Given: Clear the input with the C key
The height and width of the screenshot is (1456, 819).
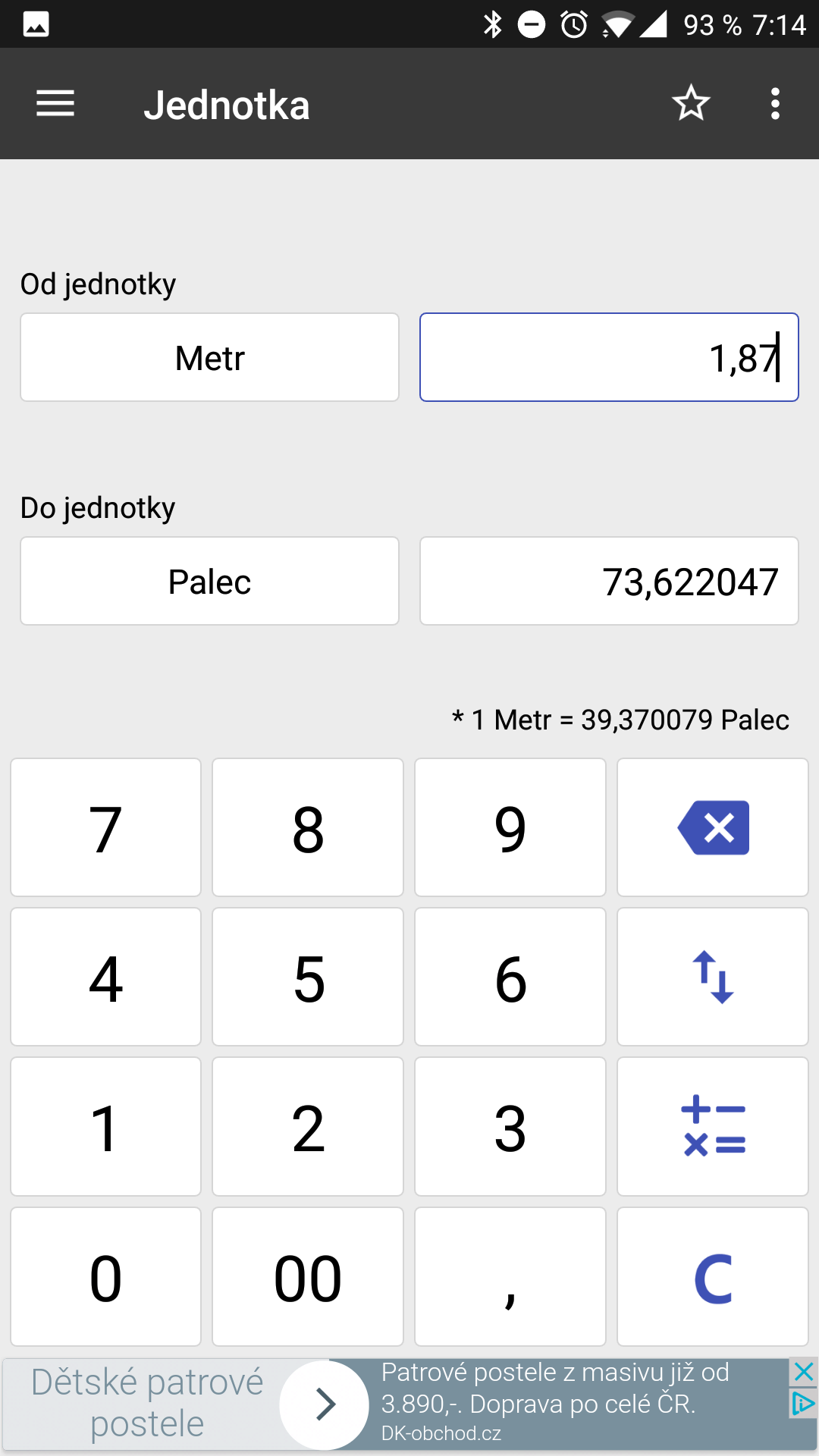Looking at the screenshot, I should (713, 1276).
